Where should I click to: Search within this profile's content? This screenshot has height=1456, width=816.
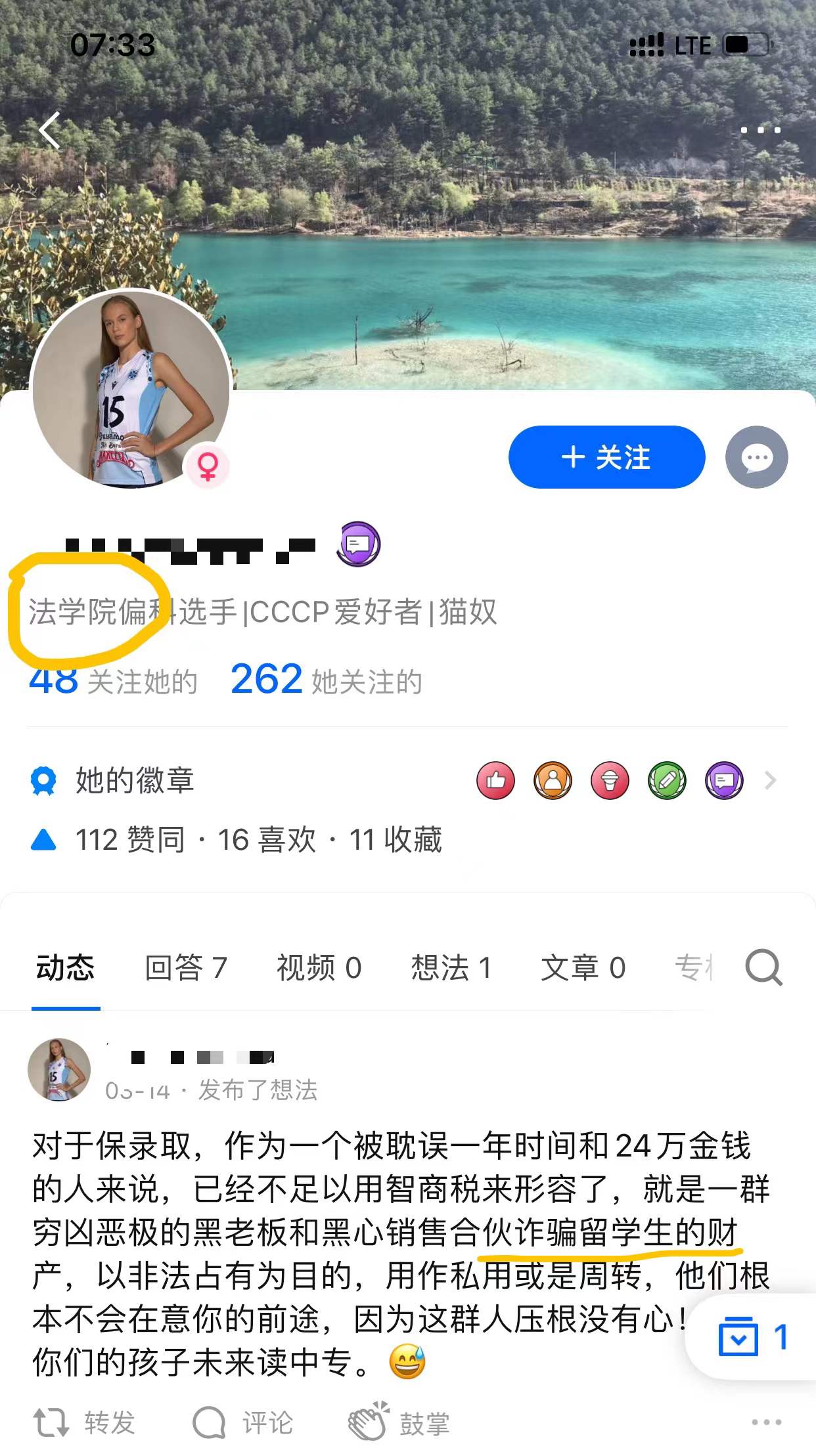[763, 967]
